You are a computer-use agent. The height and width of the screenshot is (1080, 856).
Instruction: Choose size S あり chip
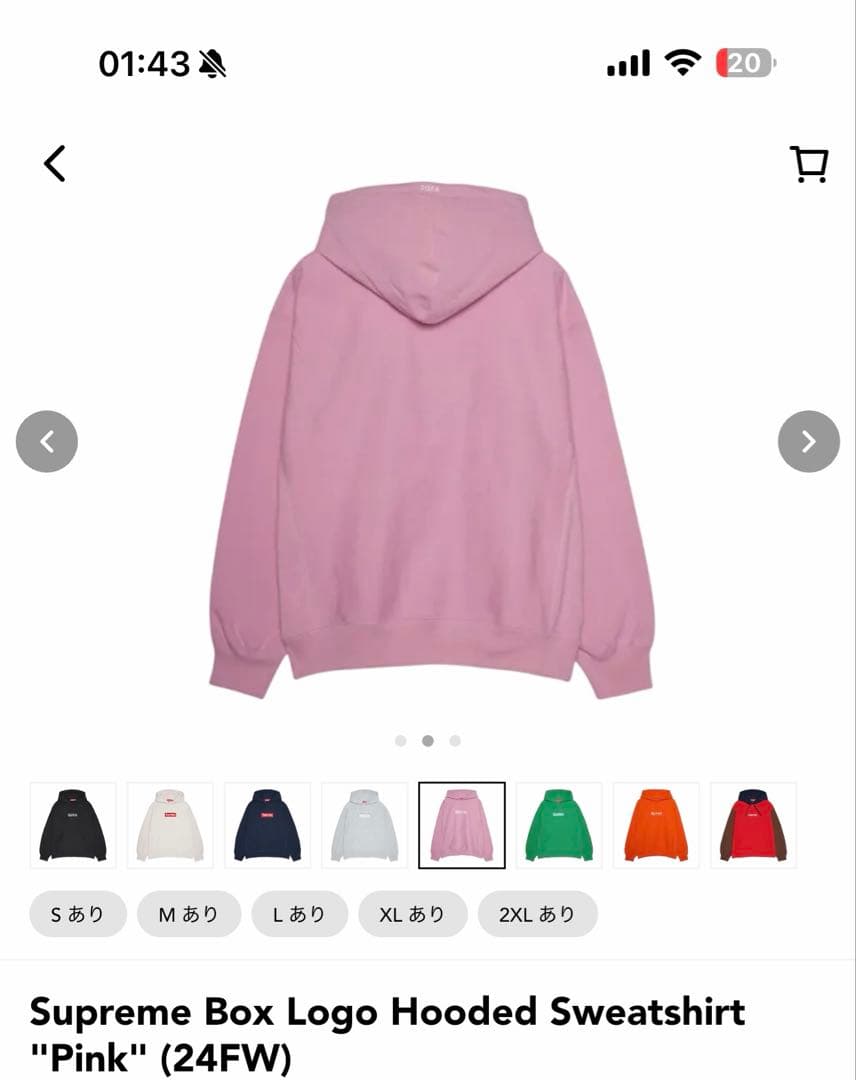pyautogui.click(x=77, y=913)
